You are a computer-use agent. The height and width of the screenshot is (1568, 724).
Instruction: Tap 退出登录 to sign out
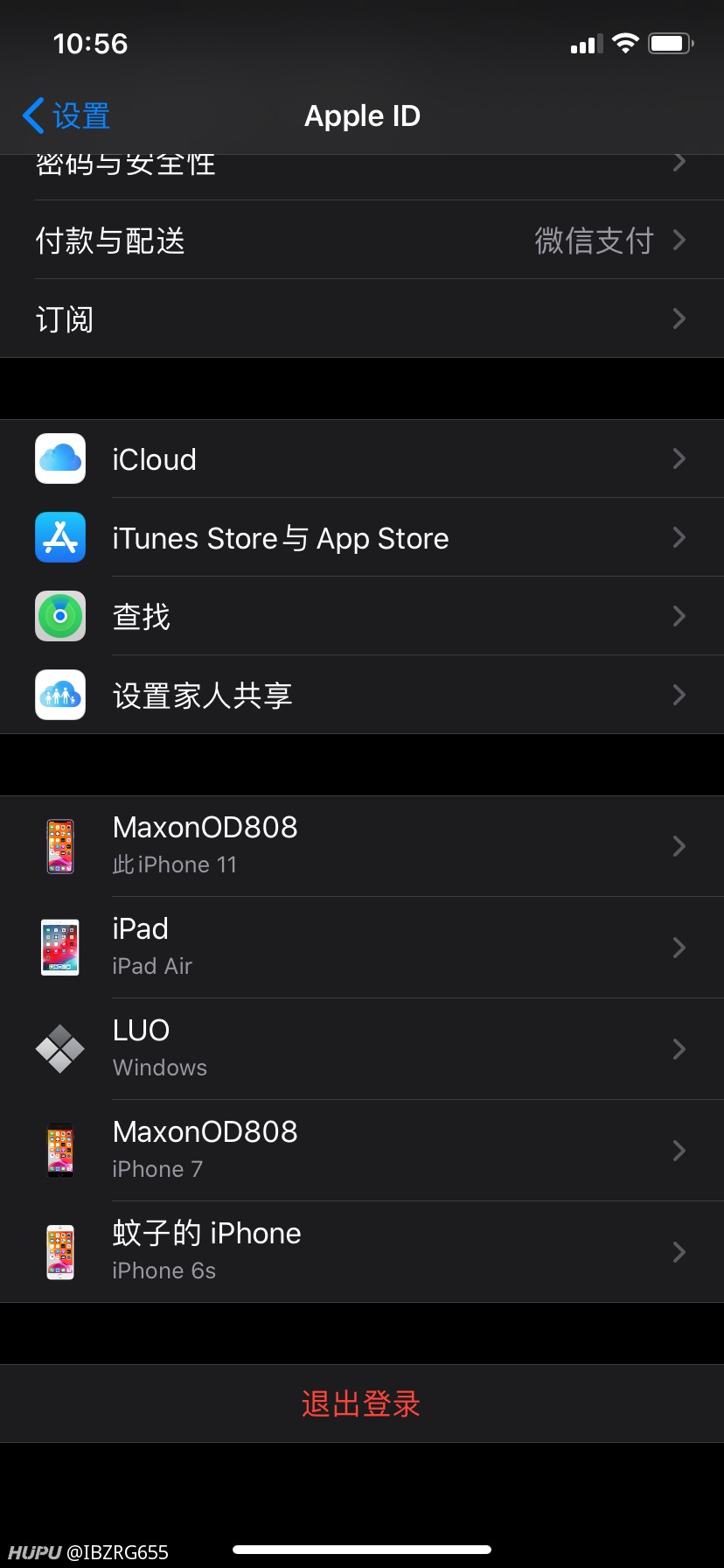coord(362,1403)
